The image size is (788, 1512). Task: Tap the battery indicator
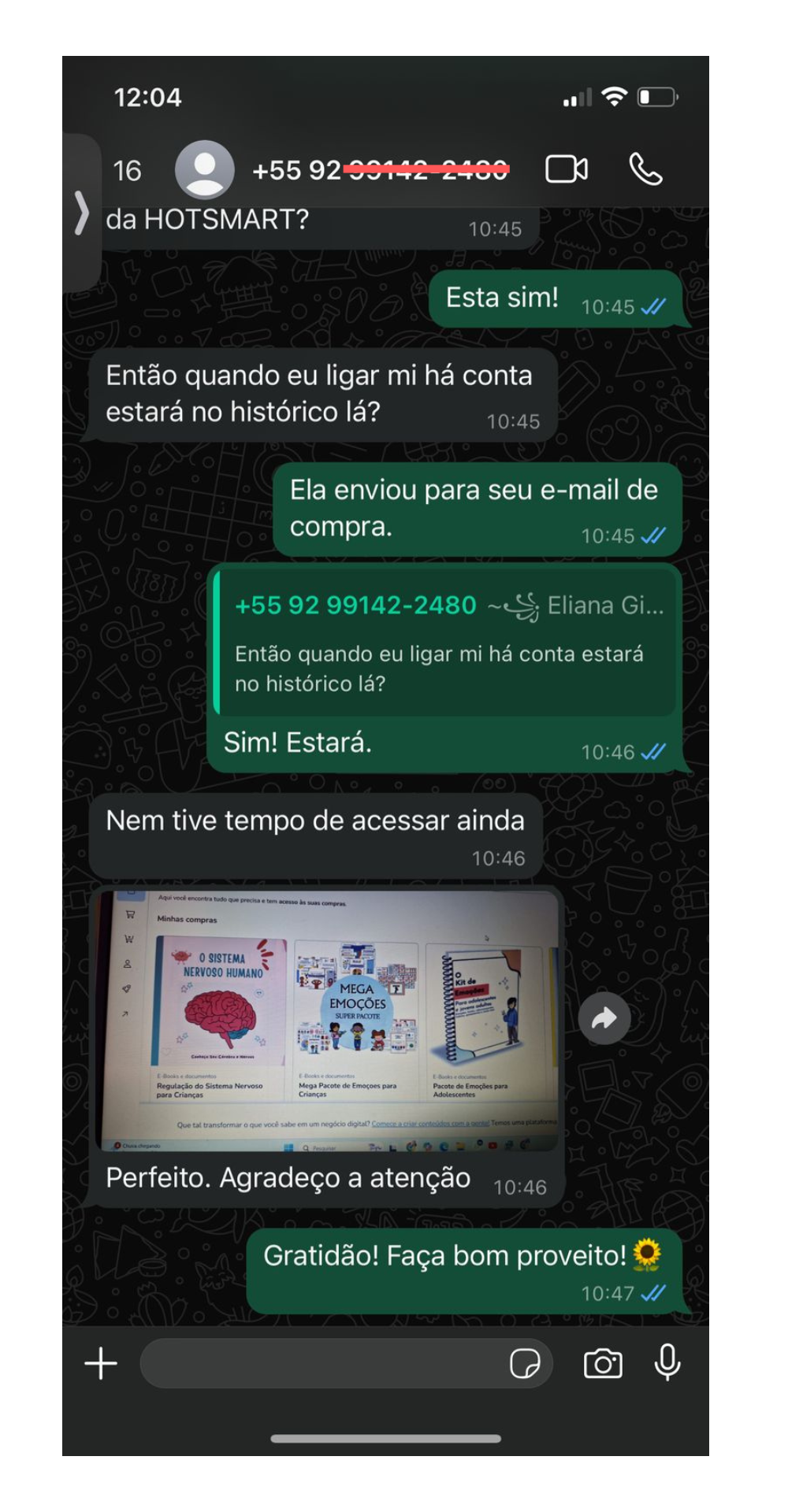click(656, 96)
